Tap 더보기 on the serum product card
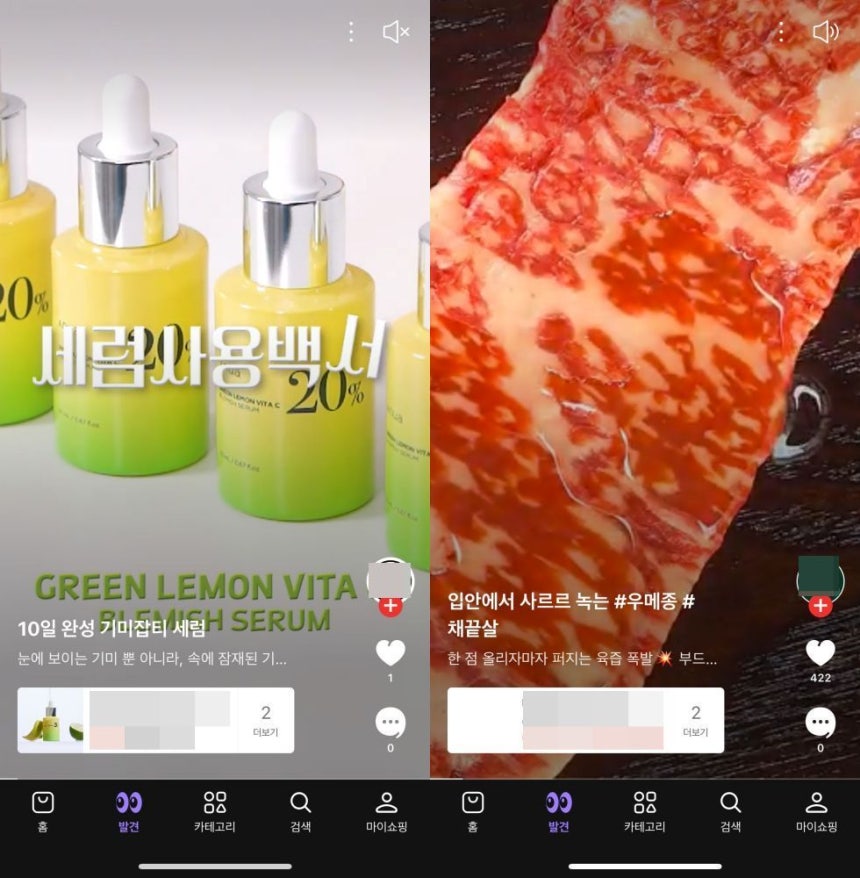 click(265, 720)
